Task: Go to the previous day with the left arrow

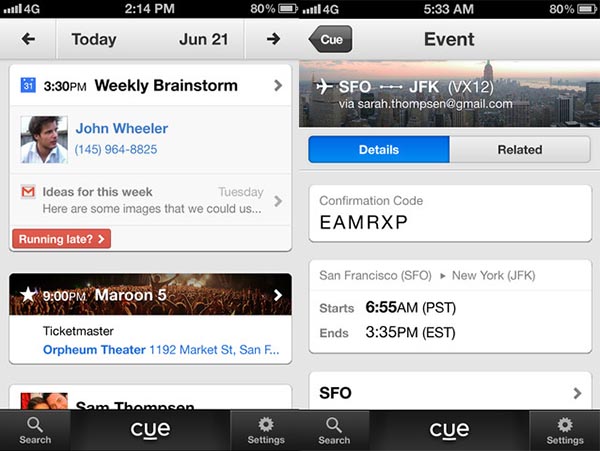Action: click(x=28, y=40)
